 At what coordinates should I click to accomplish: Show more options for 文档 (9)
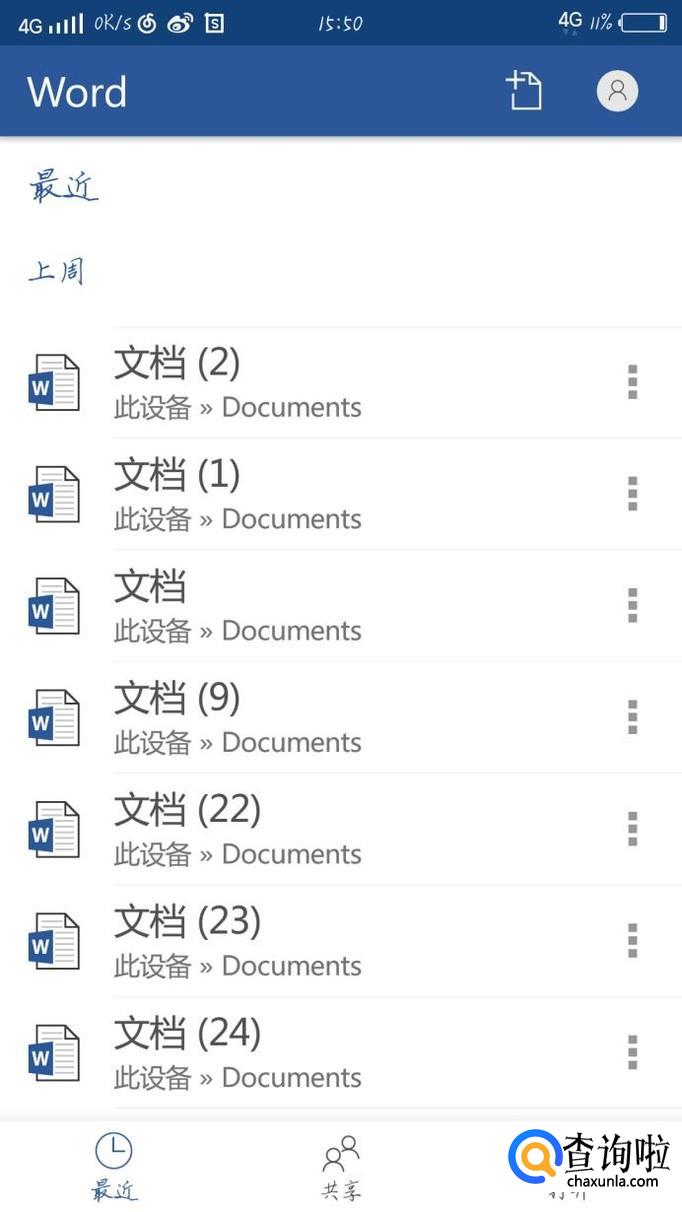click(x=632, y=718)
